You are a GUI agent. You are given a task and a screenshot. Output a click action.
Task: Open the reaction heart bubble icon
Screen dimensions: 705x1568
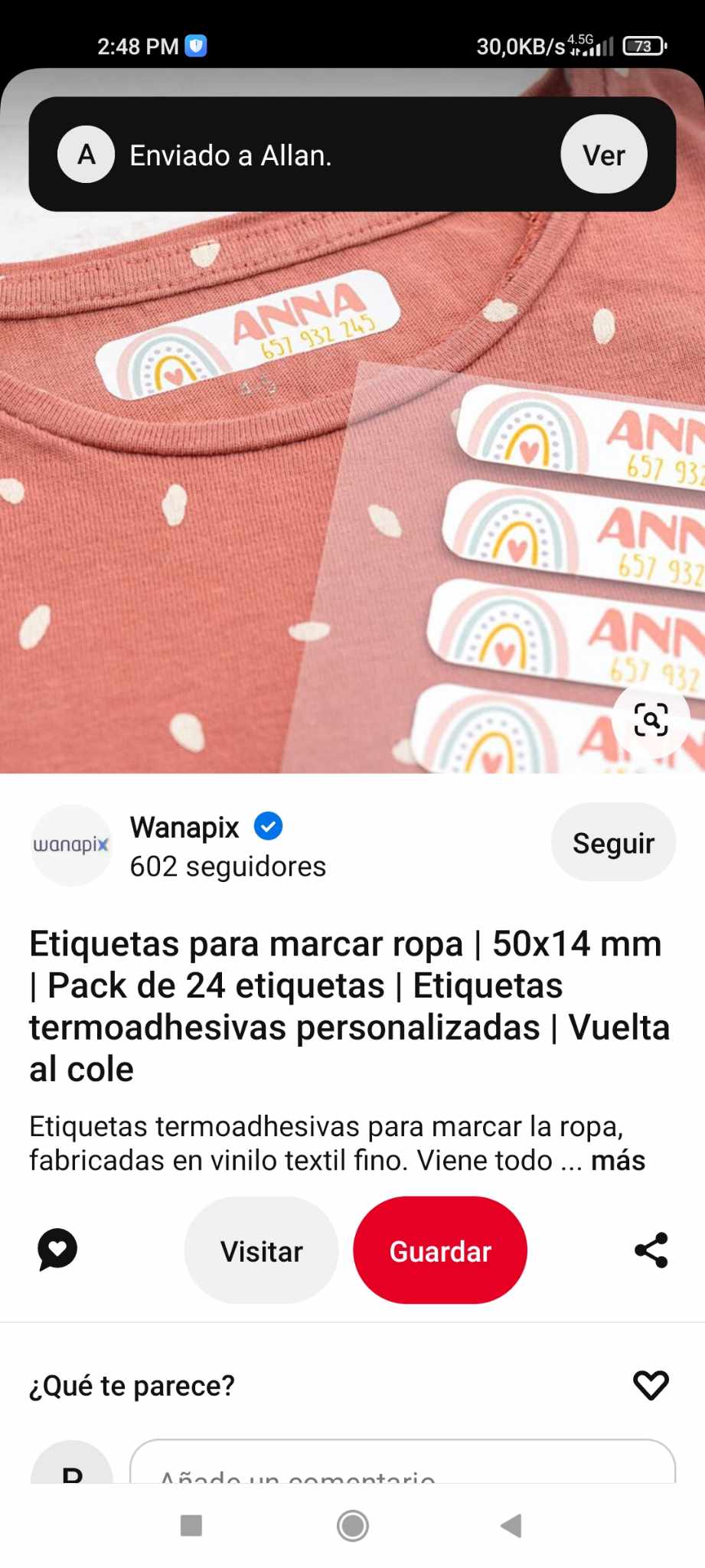tap(57, 1249)
